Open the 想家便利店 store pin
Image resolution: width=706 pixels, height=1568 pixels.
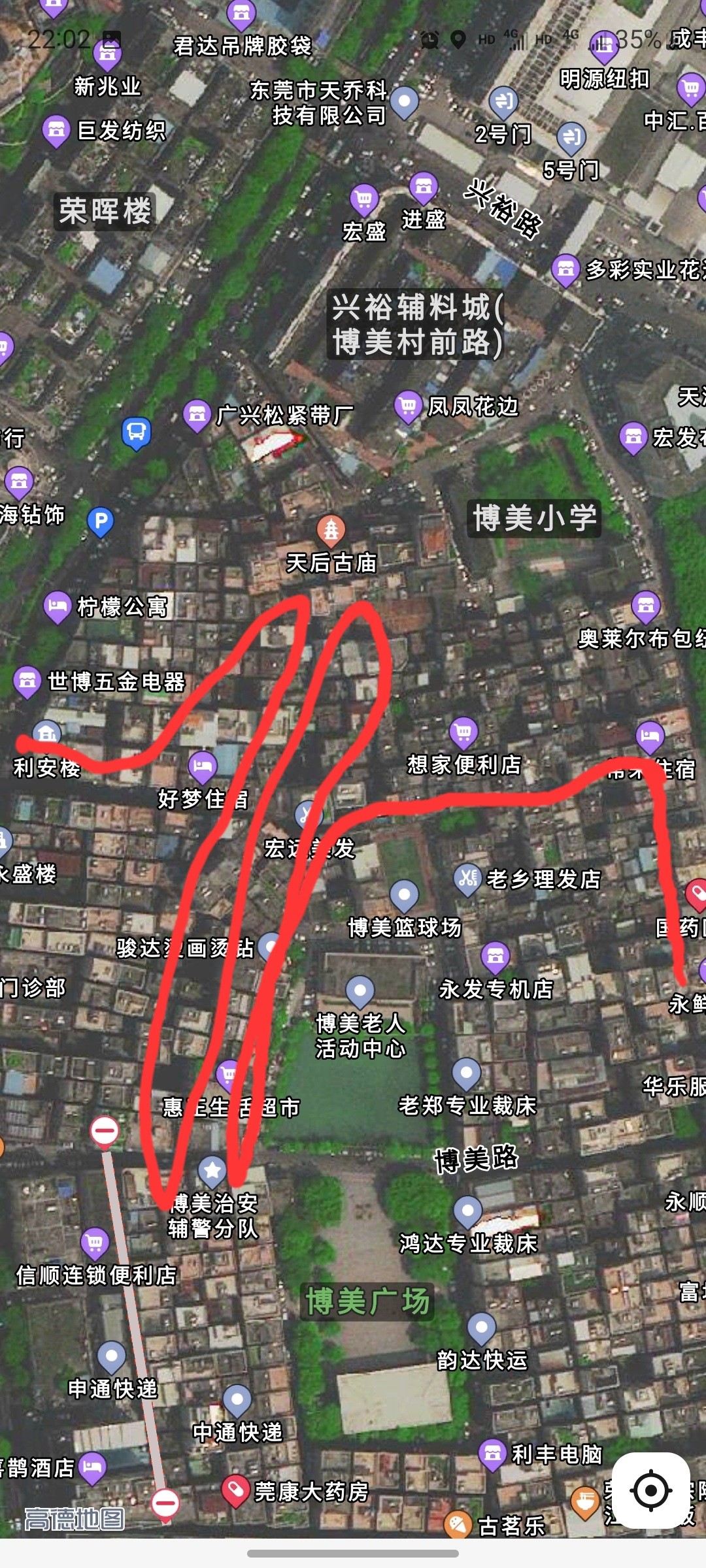pyautogui.click(x=463, y=732)
